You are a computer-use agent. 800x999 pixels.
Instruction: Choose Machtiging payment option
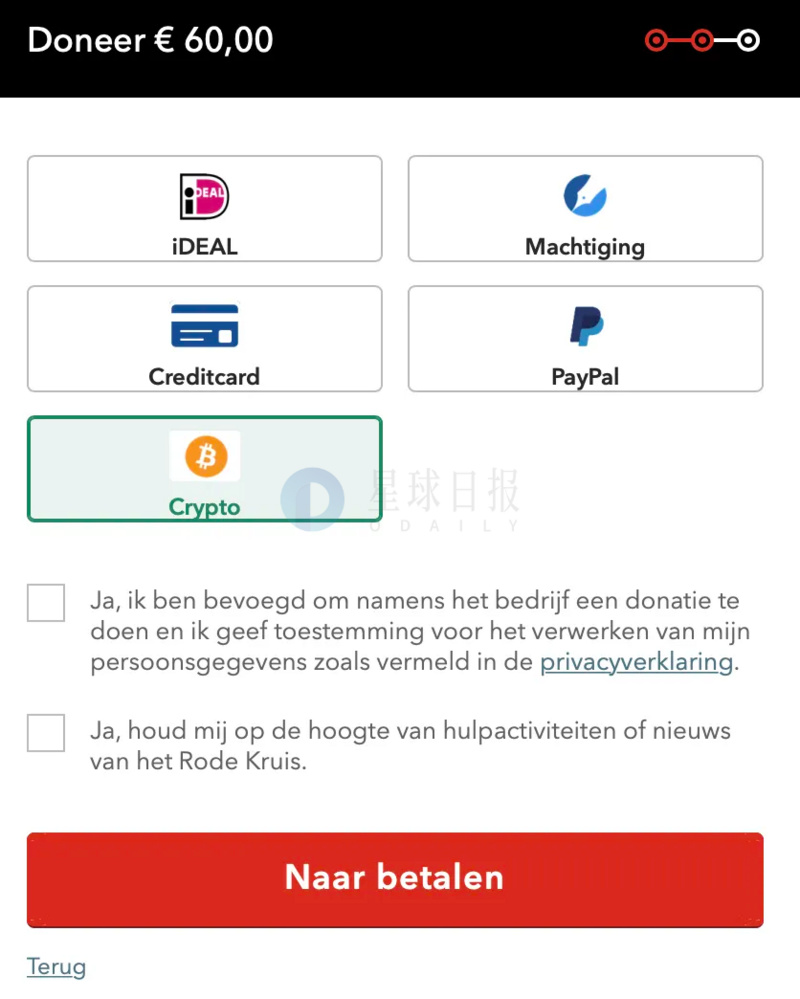click(585, 208)
